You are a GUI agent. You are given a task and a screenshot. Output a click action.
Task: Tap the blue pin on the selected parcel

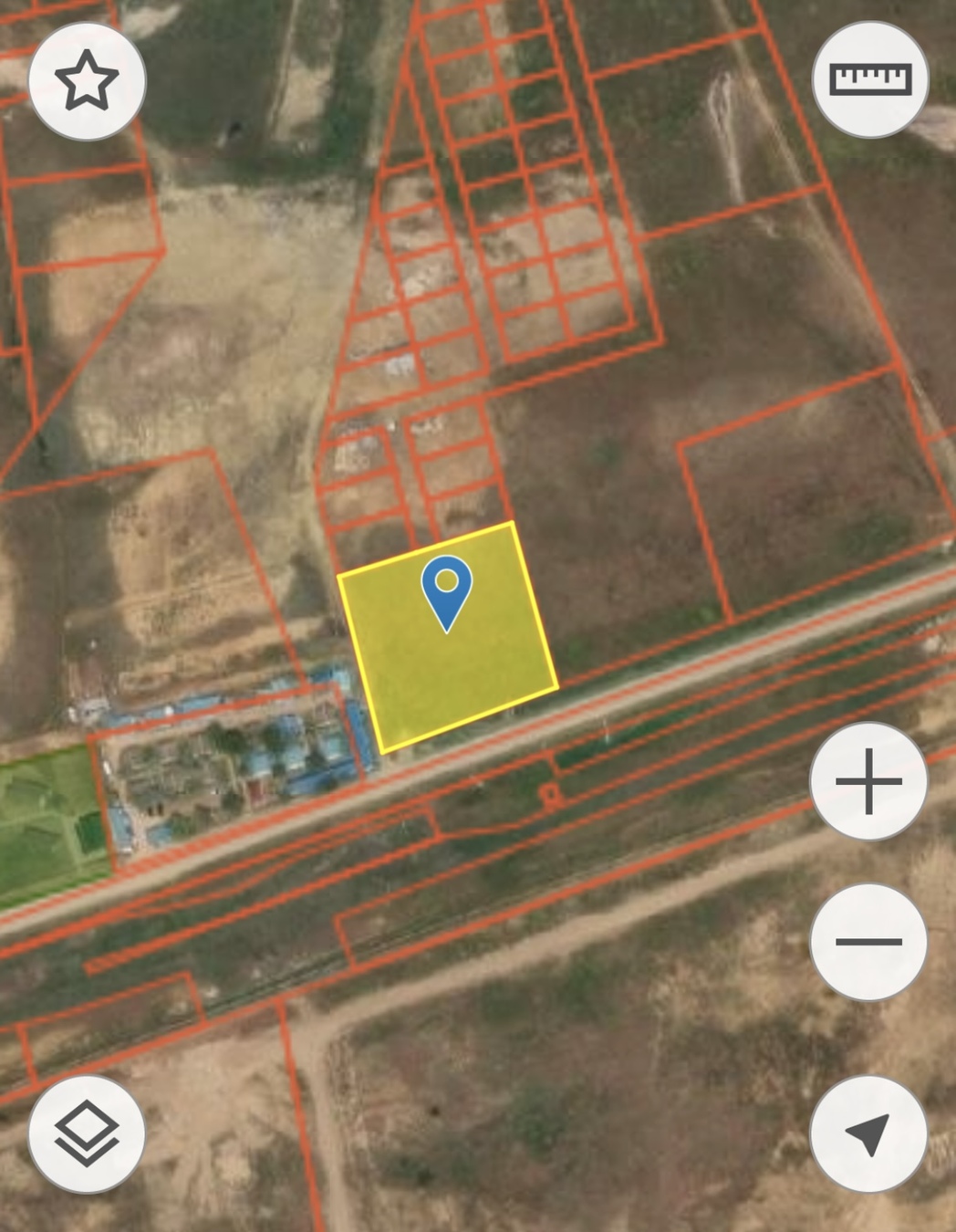(447, 590)
